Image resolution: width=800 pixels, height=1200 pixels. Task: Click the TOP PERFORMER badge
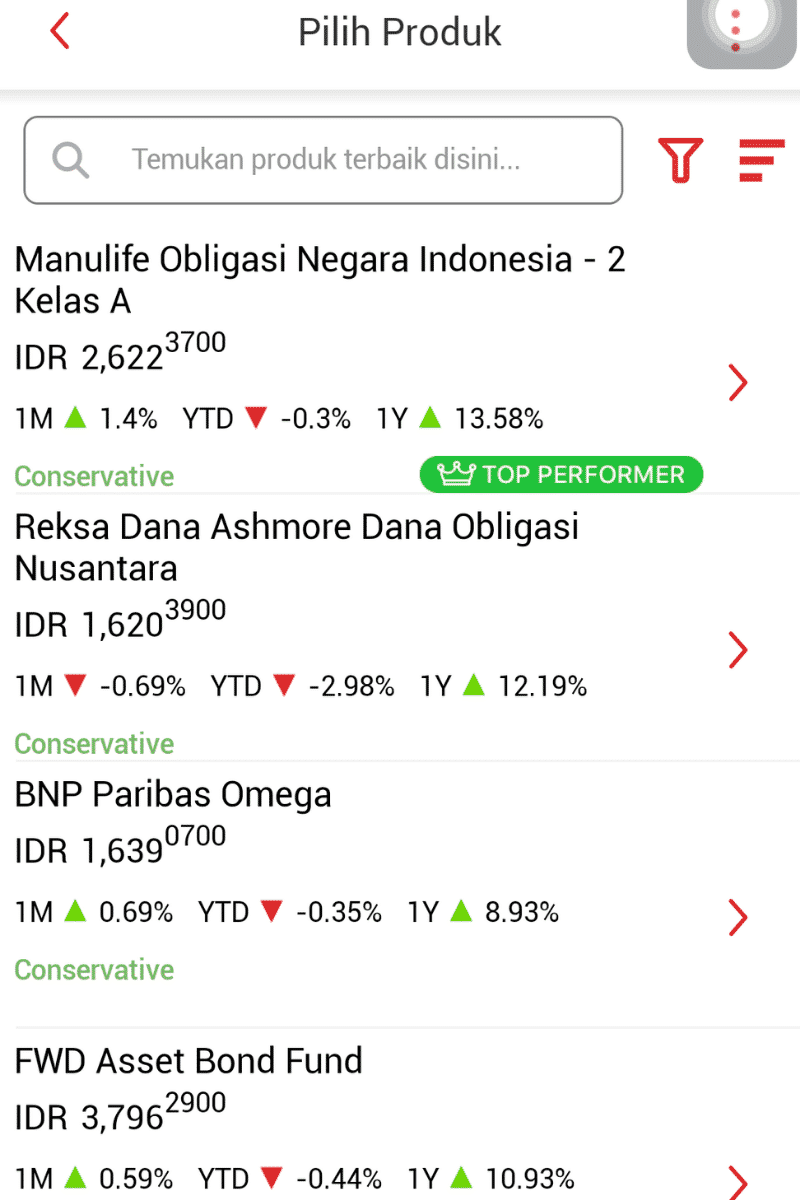(x=561, y=474)
